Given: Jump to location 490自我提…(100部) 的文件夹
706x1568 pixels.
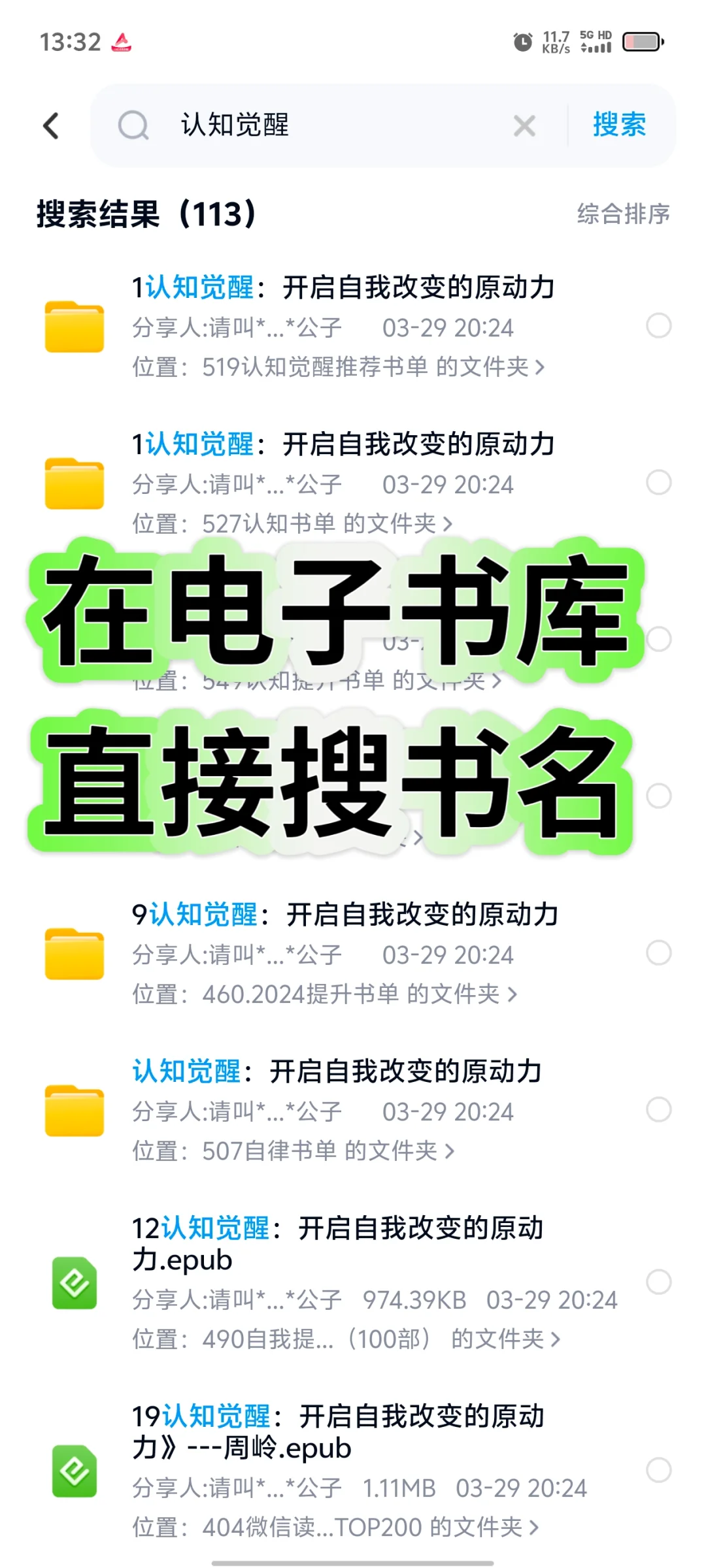Looking at the screenshot, I should coord(346,1339).
